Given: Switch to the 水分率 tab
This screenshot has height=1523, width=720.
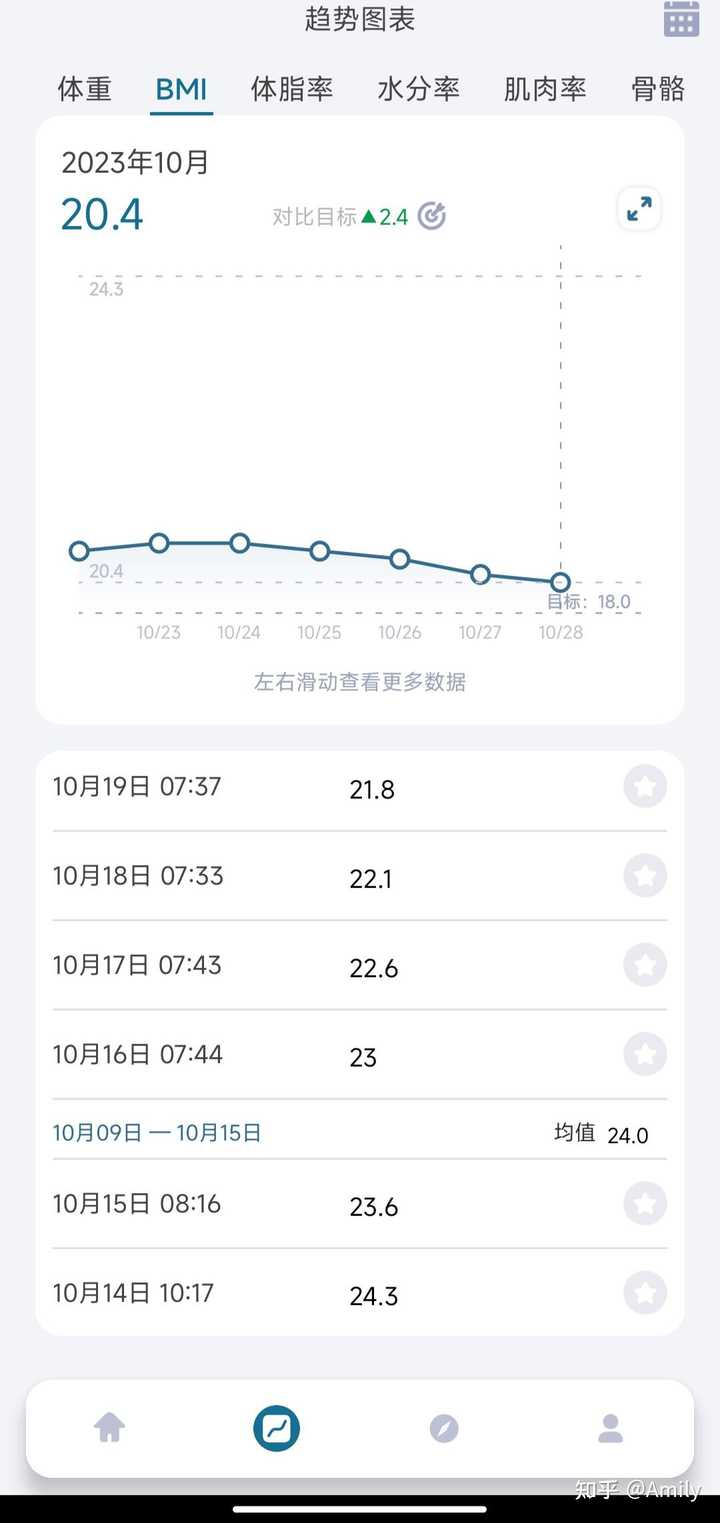Looking at the screenshot, I should 418,89.
